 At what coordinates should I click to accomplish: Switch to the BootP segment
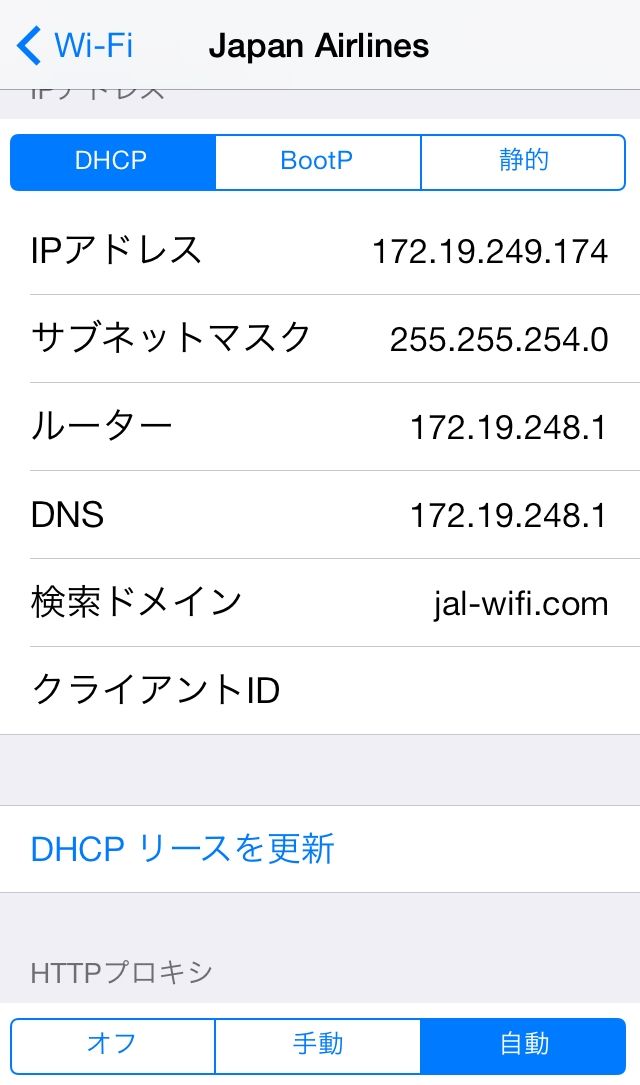[318, 162]
